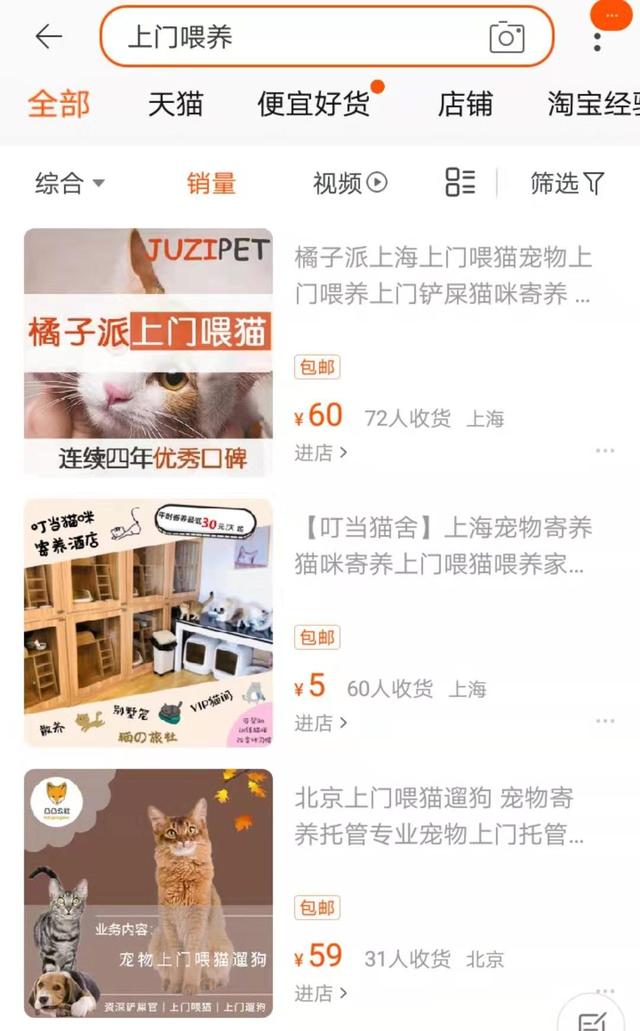Viewport: 640px width, 1031px height.
Task: Switch to the 天猫 tab
Action: [175, 103]
